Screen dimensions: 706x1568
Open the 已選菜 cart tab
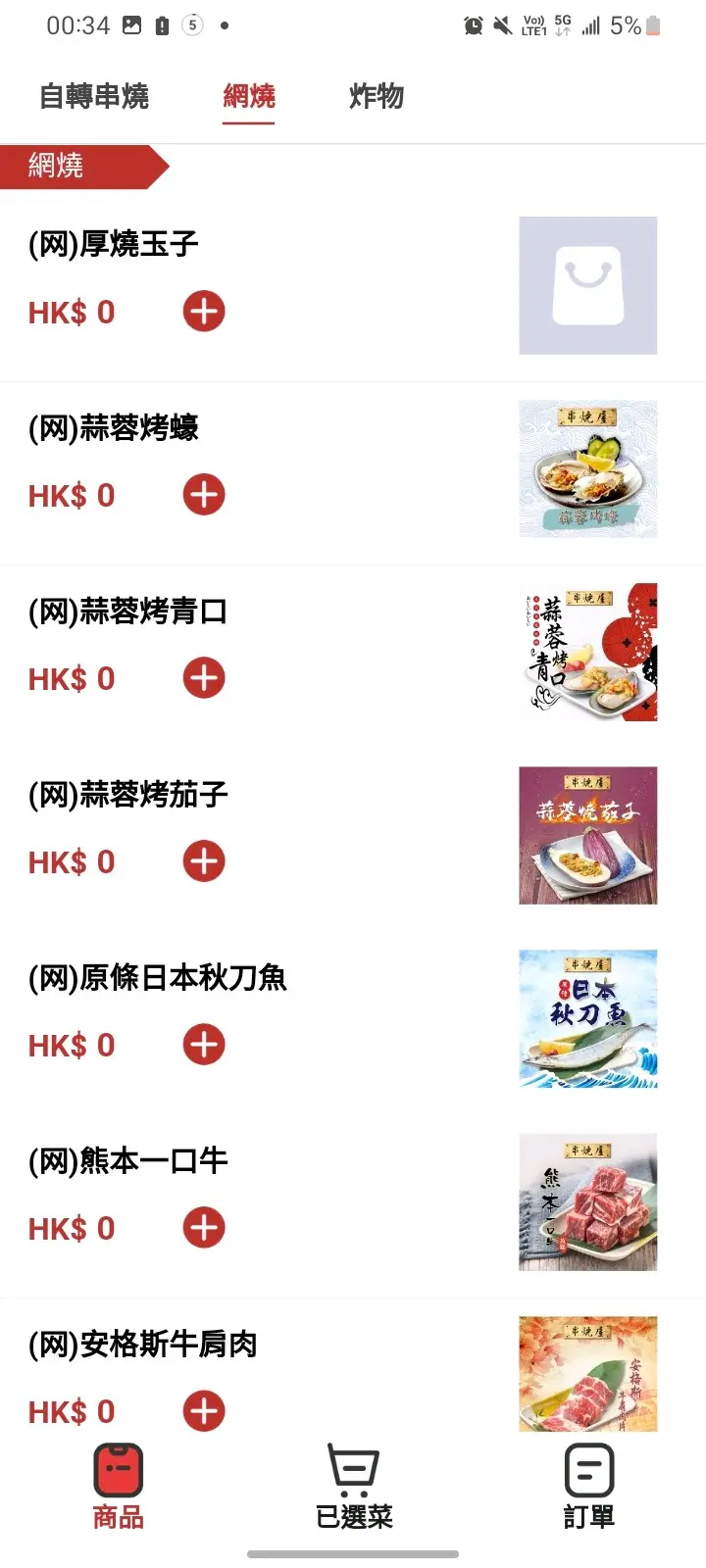coord(353,1487)
